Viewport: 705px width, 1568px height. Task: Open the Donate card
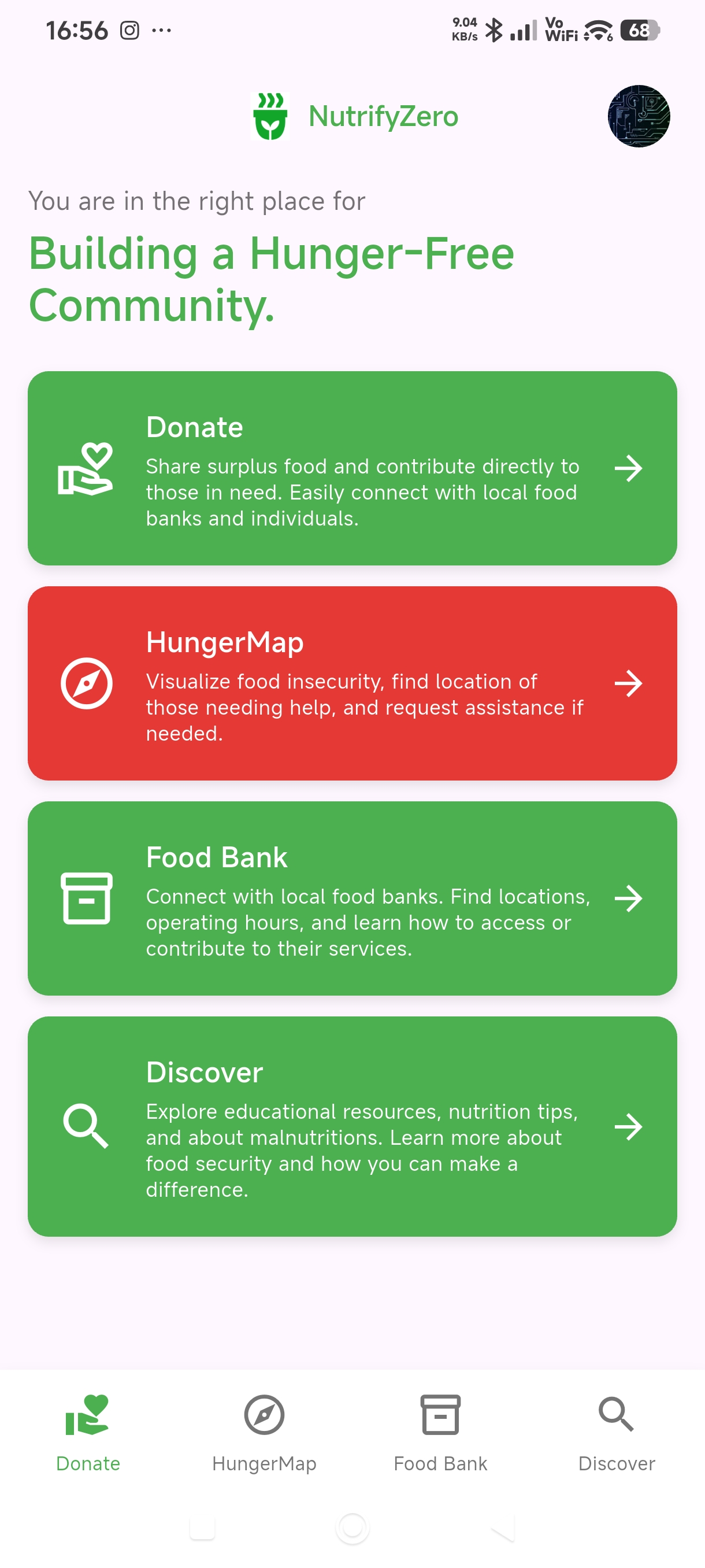pos(352,468)
